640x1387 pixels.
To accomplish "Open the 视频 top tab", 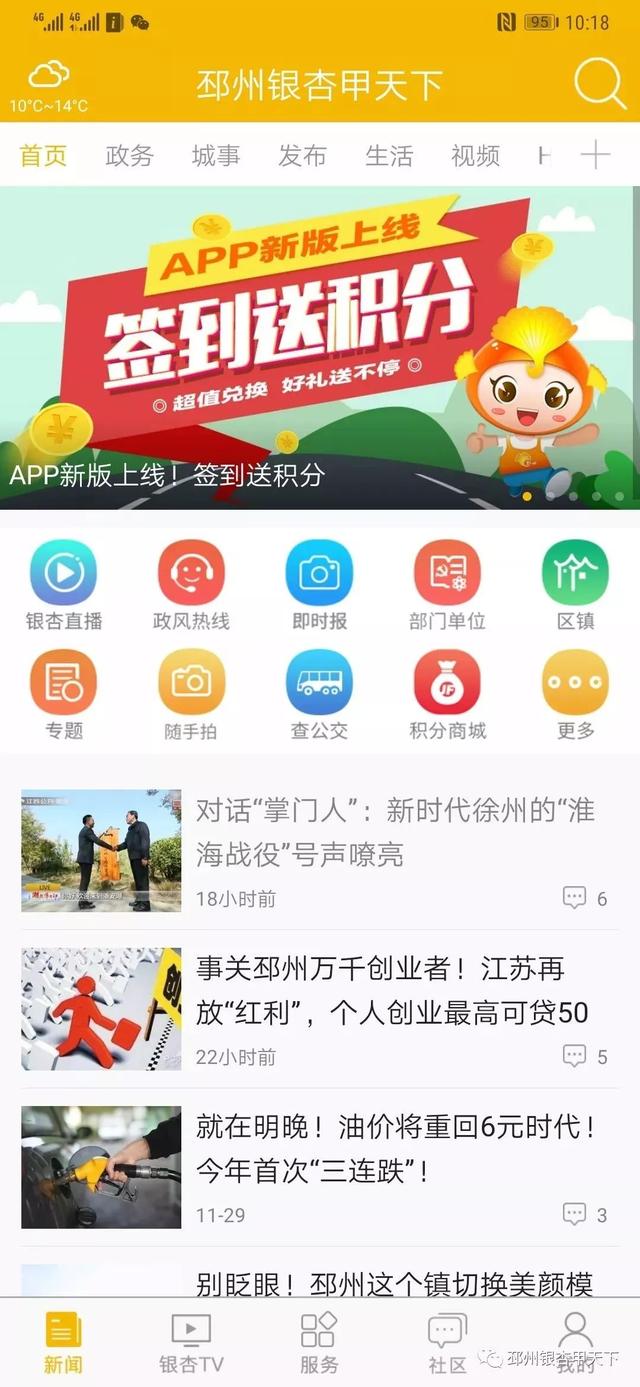I will click(475, 156).
